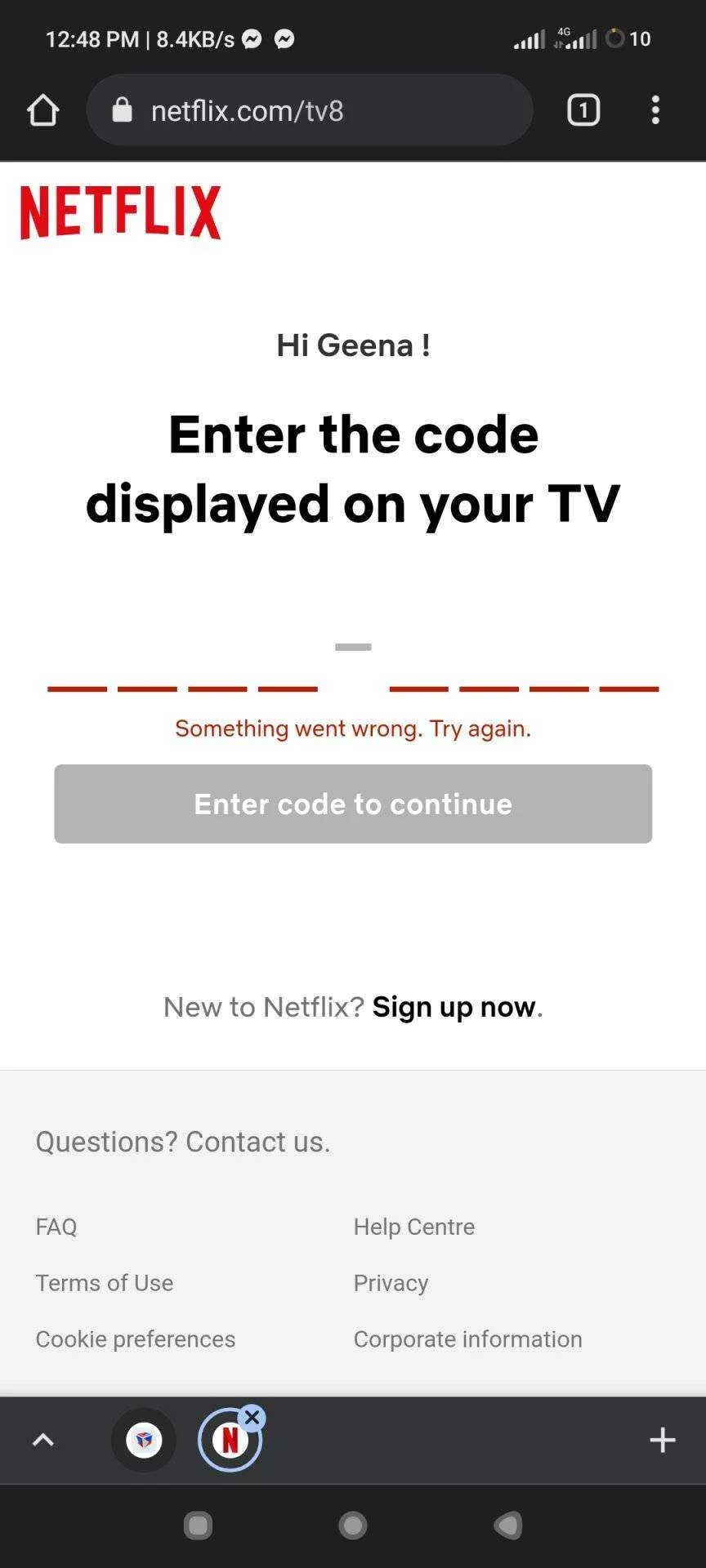Switch to the other tab in the bottom bar
This screenshot has height=1568, width=706.
click(144, 1440)
